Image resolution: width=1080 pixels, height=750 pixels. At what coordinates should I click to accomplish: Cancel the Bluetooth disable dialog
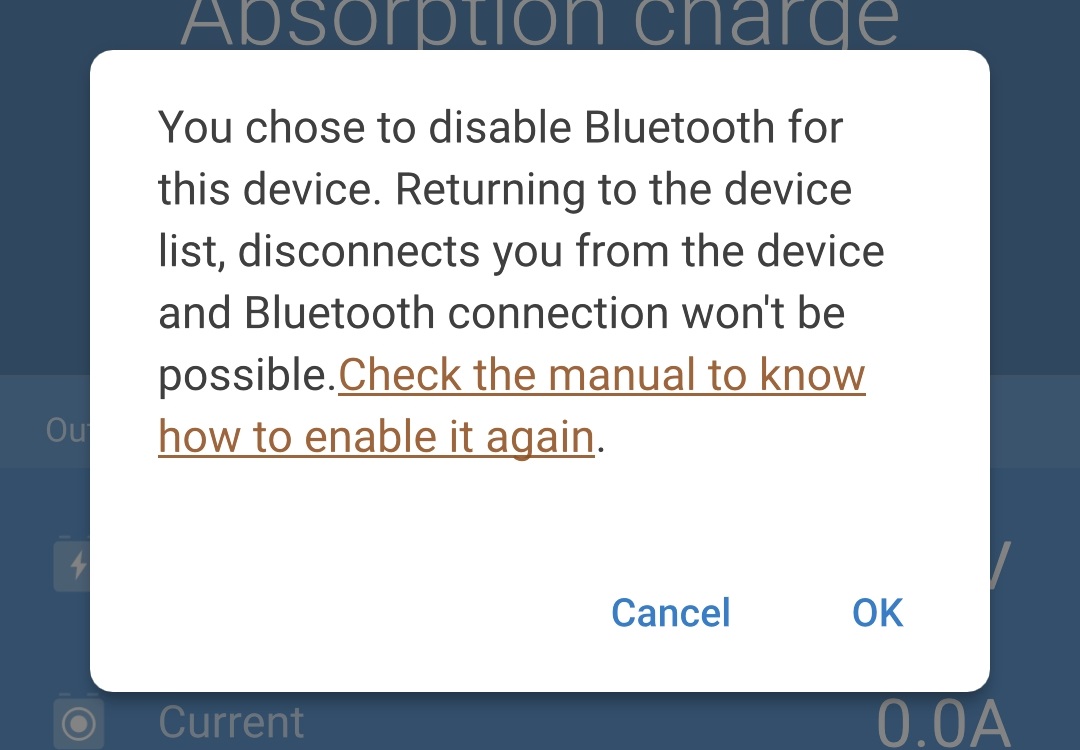[671, 613]
